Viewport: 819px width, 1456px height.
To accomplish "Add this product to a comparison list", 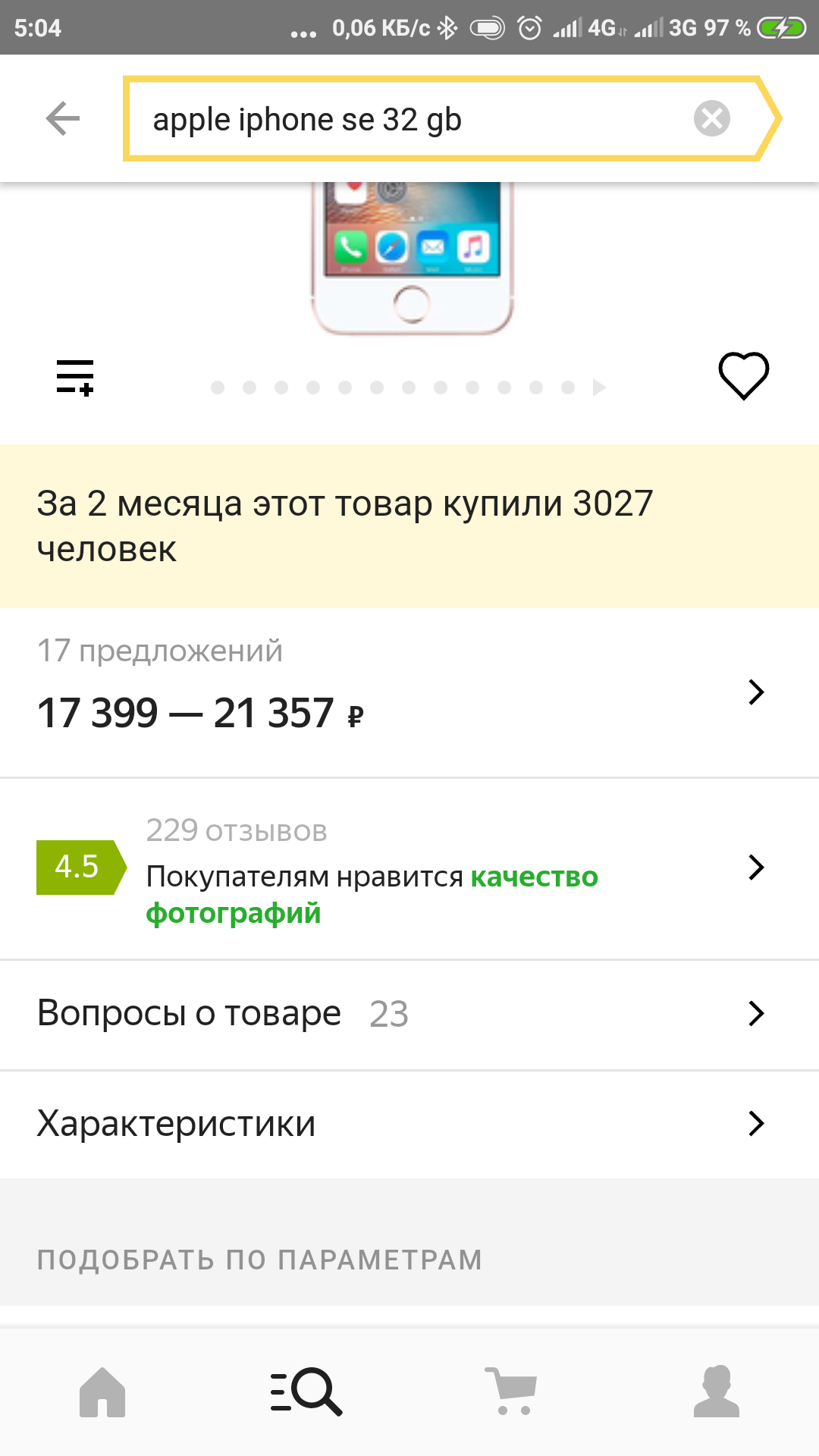I will click(x=75, y=378).
